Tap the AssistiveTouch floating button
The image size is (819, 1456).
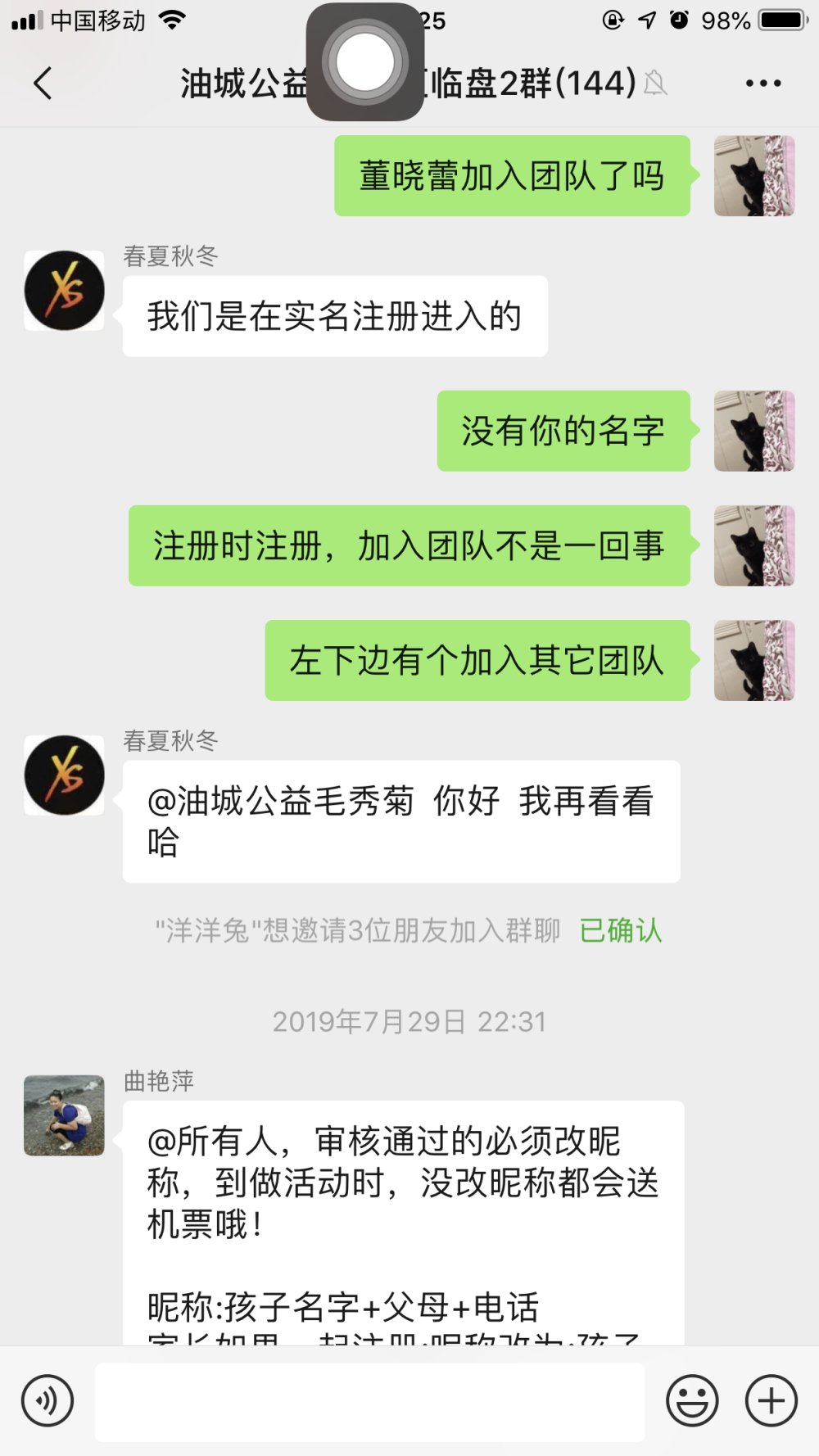click(x=365, y=62)
